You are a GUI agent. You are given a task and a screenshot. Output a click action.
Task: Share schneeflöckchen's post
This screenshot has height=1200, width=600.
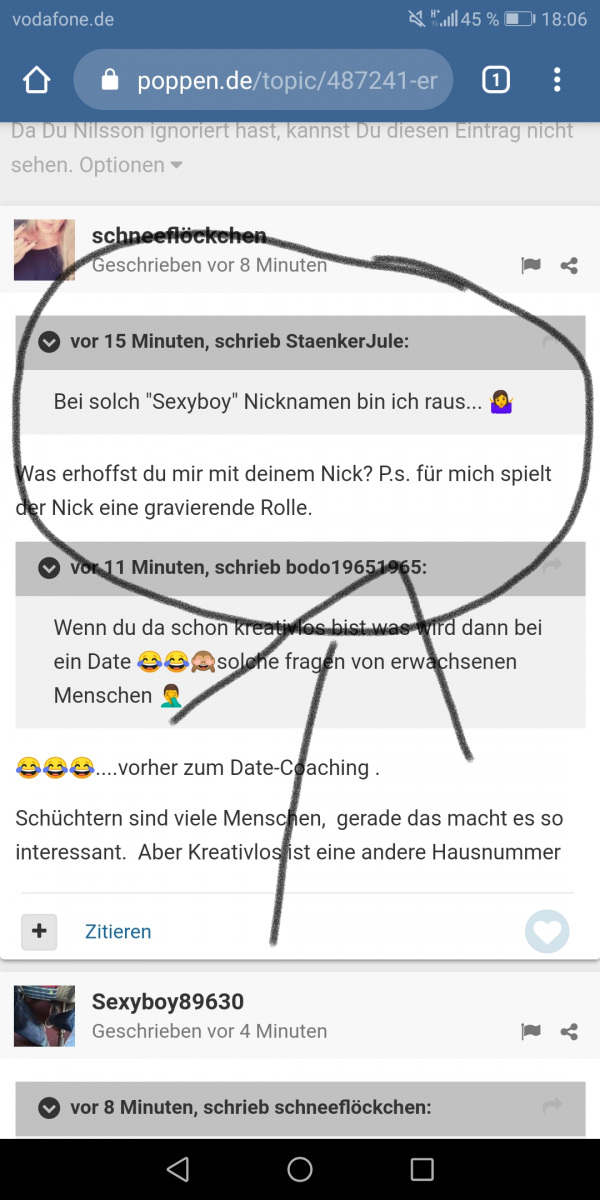point(569,266)
